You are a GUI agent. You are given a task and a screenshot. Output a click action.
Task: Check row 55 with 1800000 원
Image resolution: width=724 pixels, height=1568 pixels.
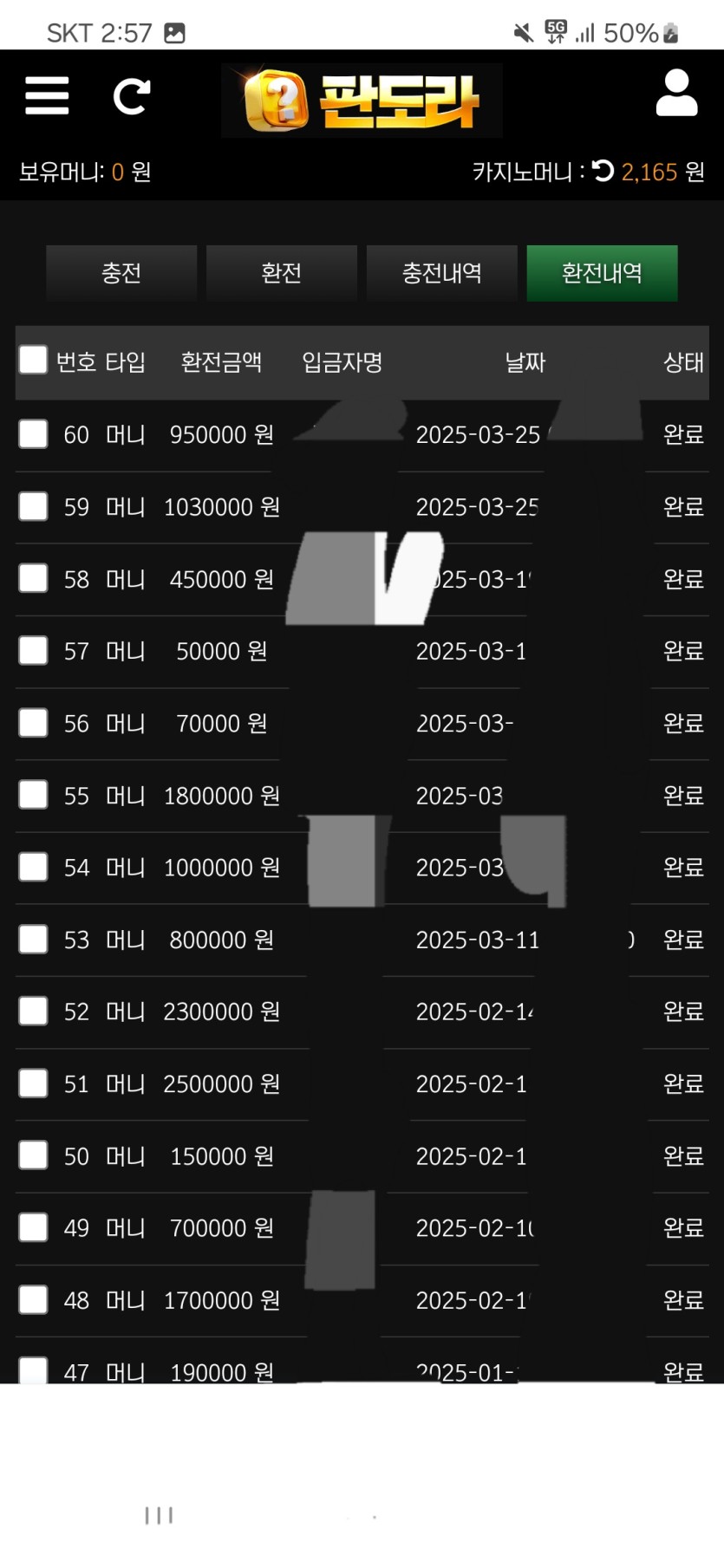pyautogui.click(x=33, y=795)
